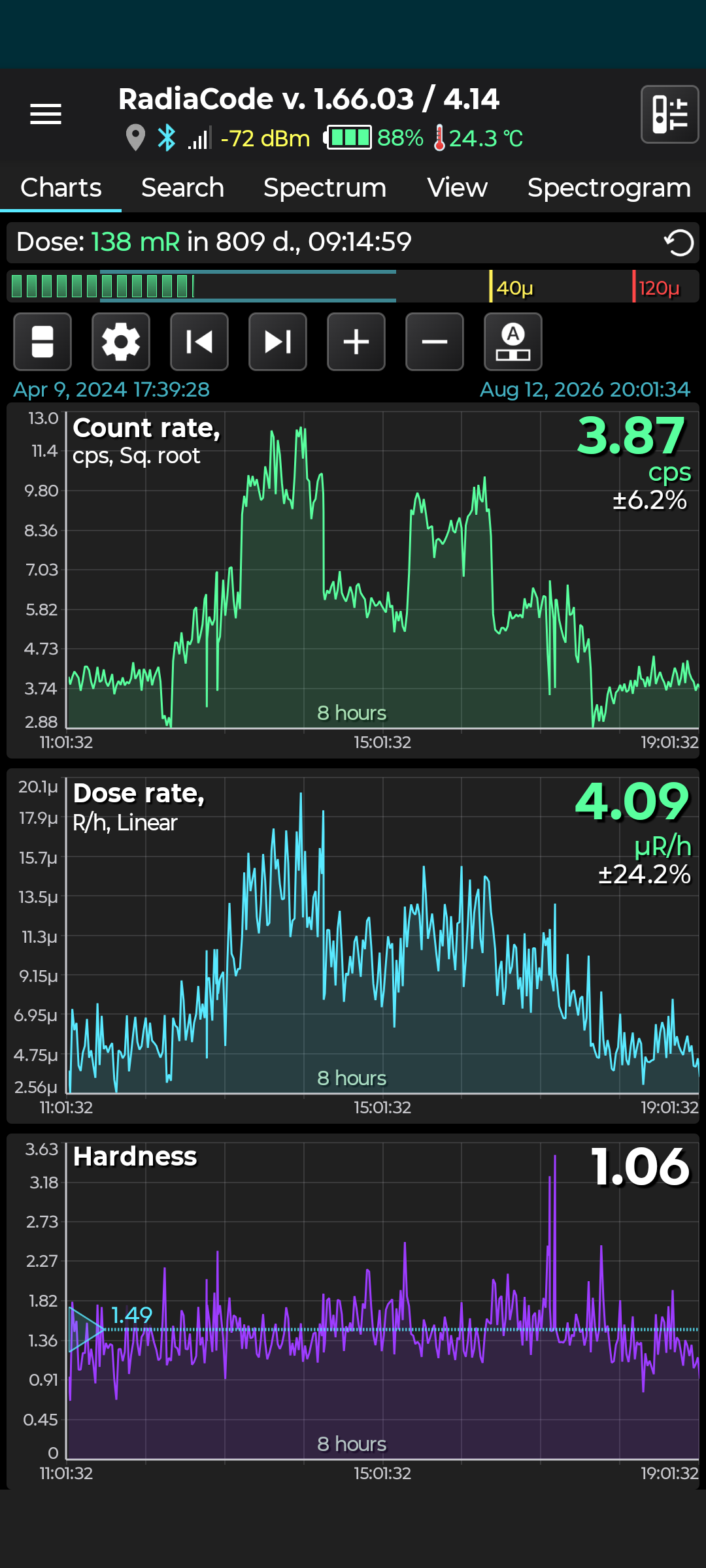
Task: Open the hamburger navigation menu
Action: (46, 114)
